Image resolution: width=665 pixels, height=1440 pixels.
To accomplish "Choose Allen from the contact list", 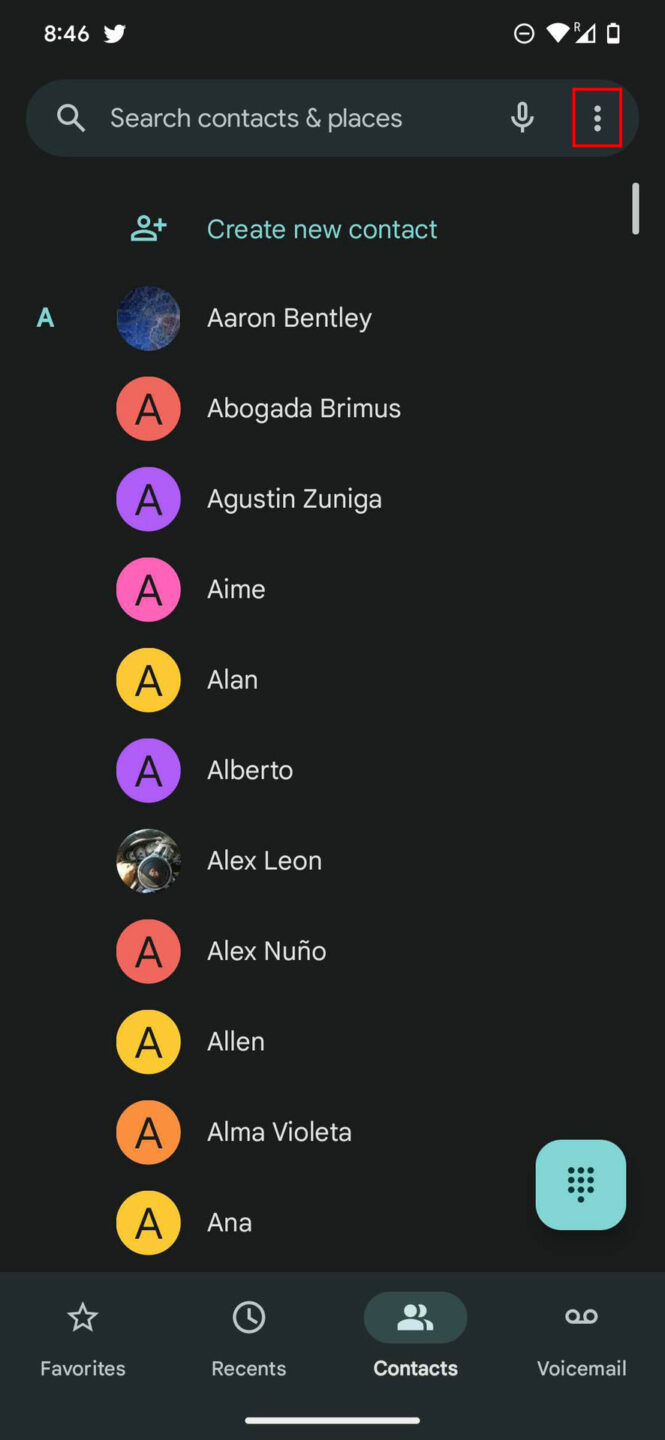I will [x=236, y=1042].
